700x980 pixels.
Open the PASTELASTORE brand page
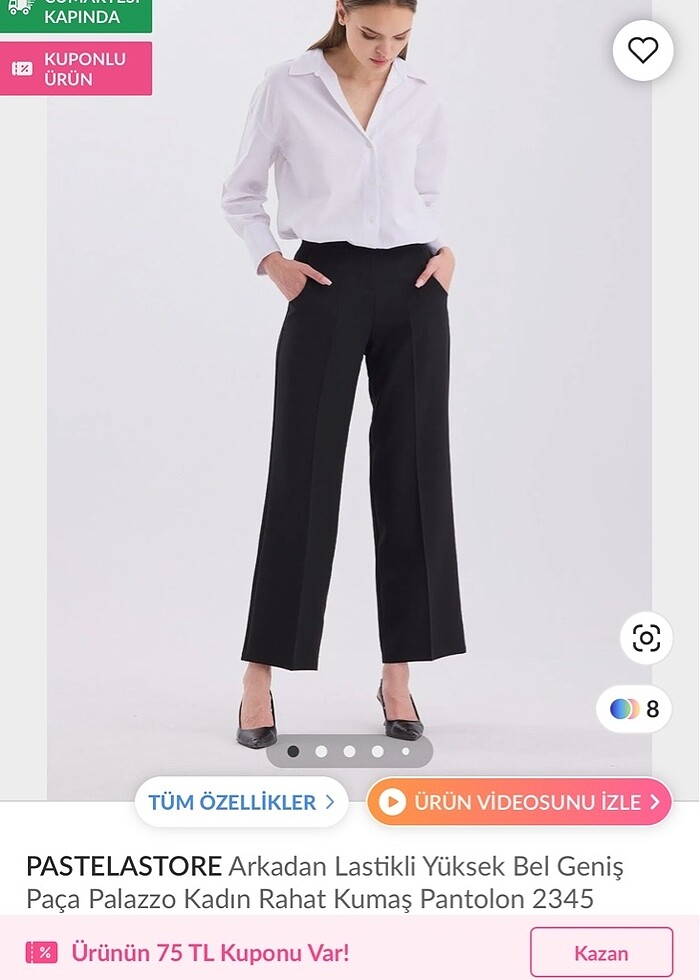123,866
